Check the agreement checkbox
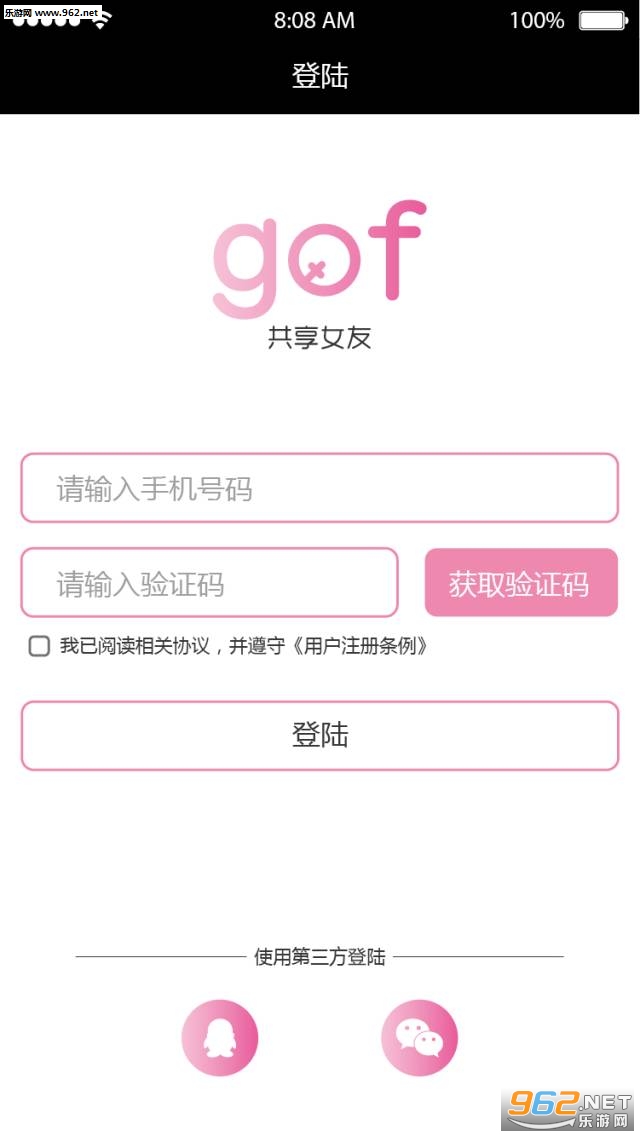The height and width of the screenshot is (1137, 640). pyautogui.click(x=39, y=645)
